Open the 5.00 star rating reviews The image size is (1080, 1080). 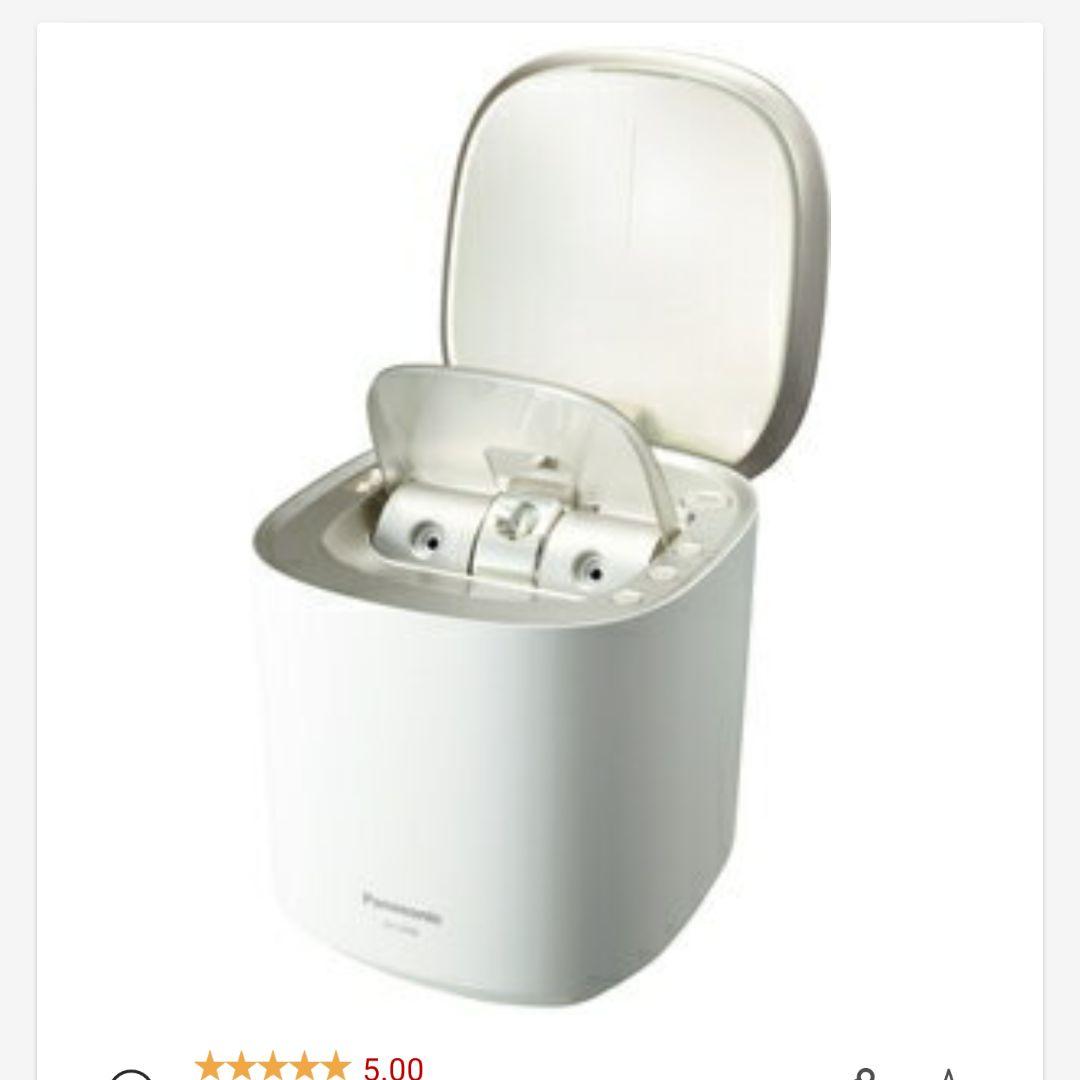310,1066
